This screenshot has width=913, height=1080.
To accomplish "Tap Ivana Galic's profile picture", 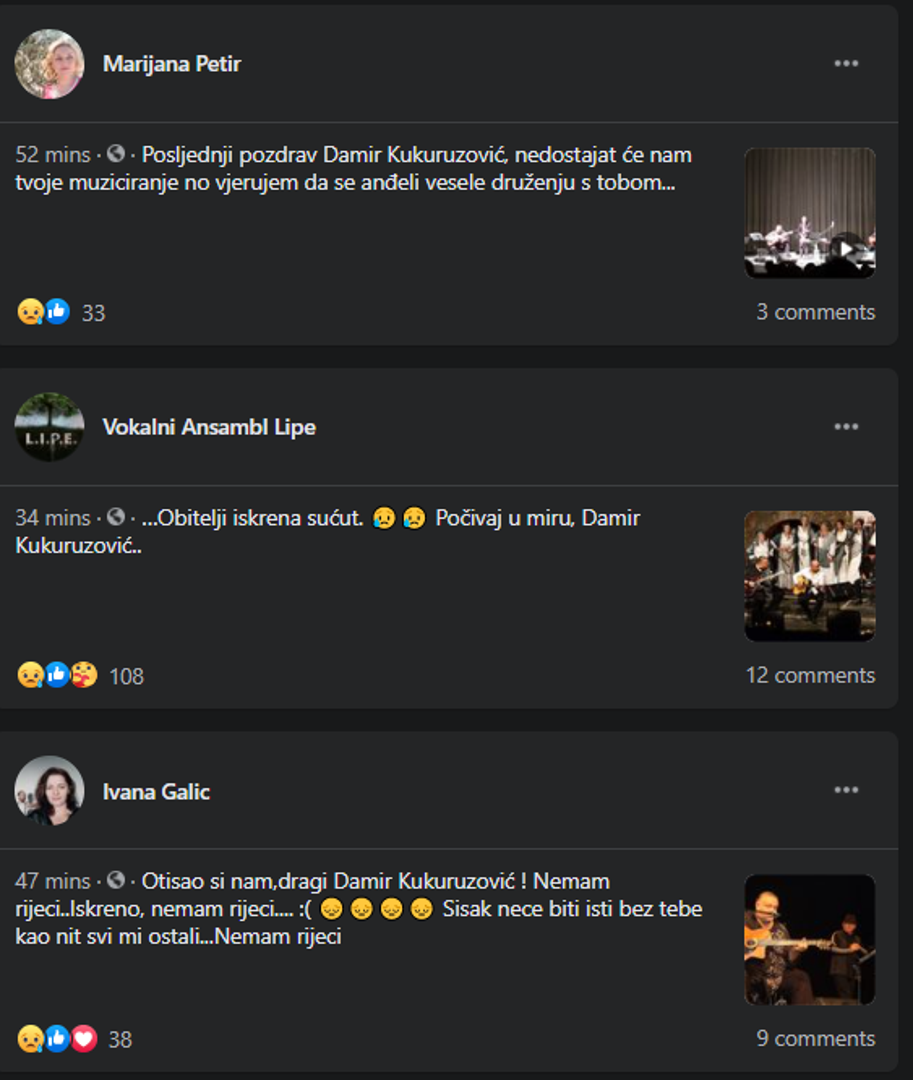I will (x=49, y=790).
